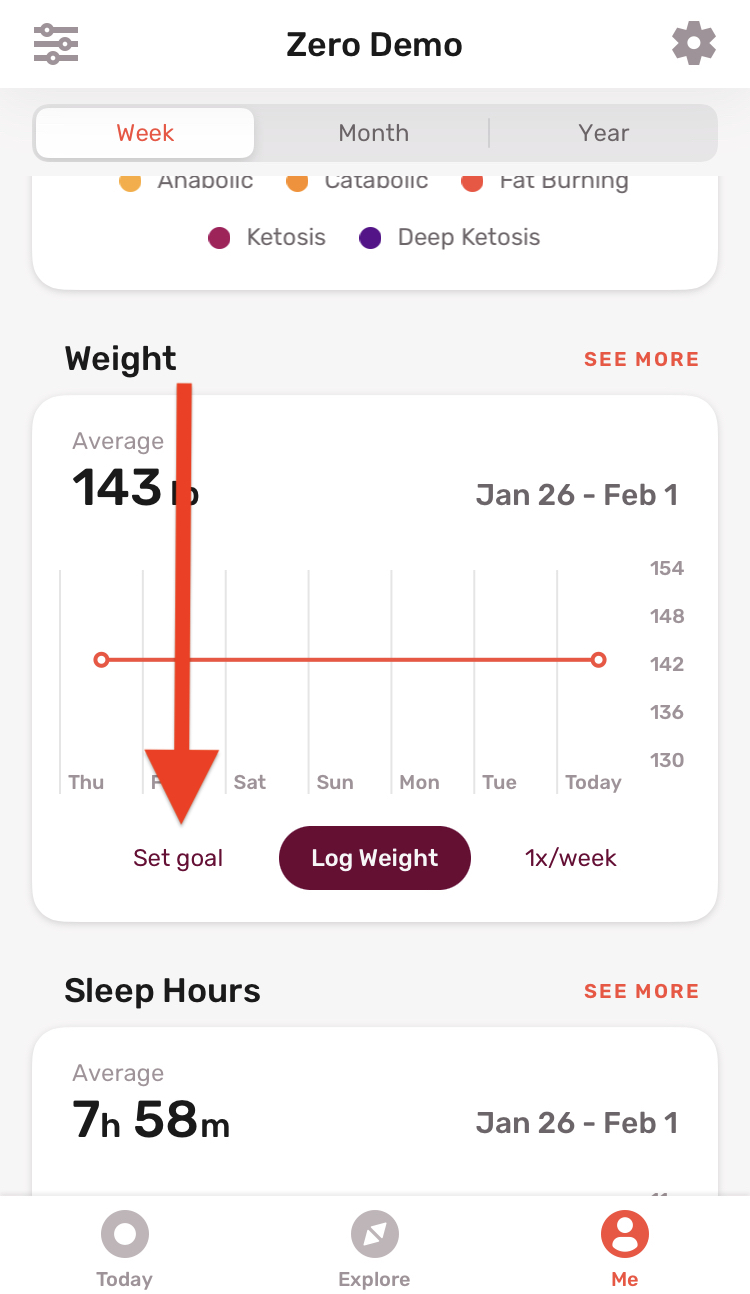
Task: Open the filter sliders icon
Action: tap(56, 44)
